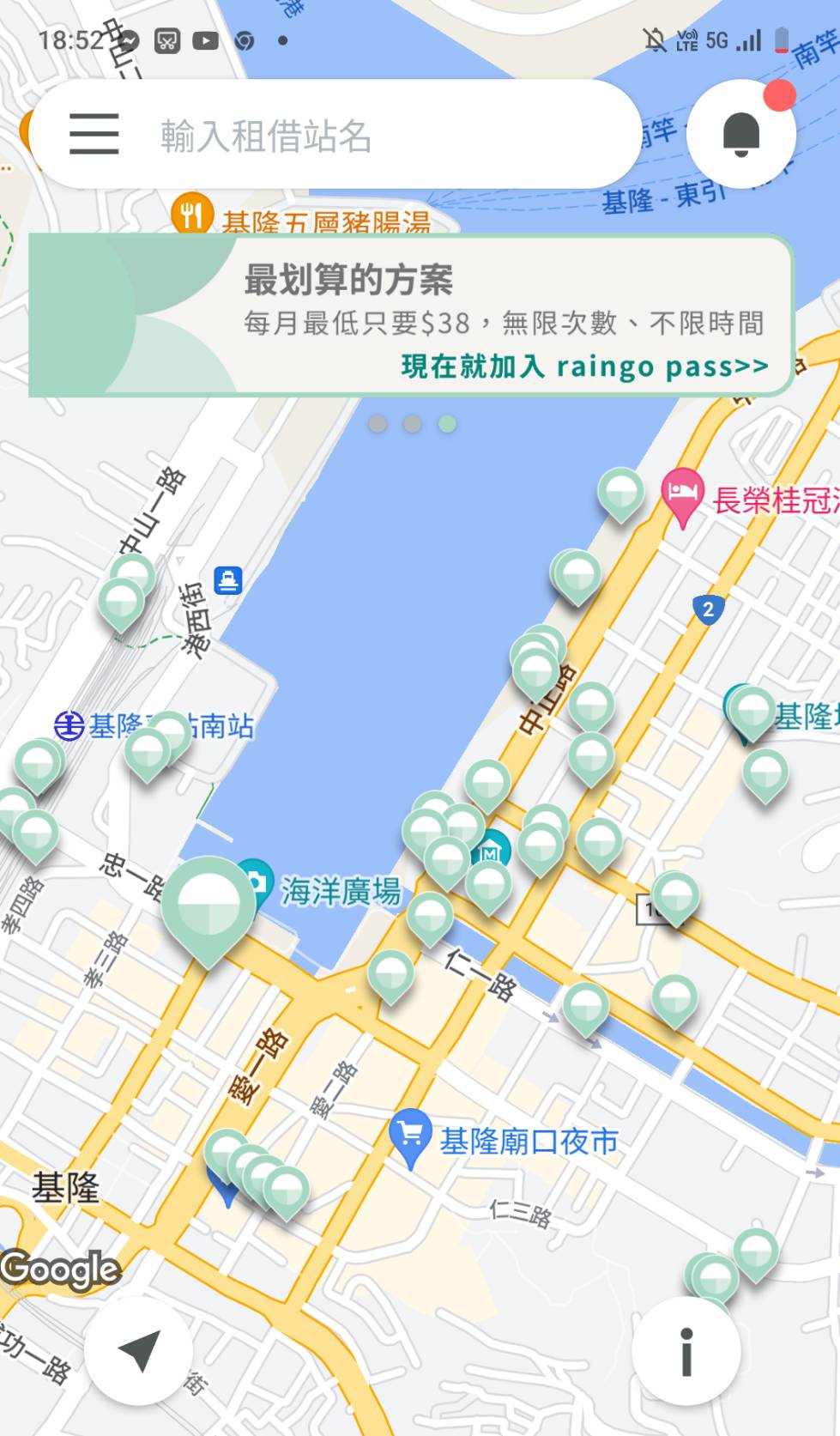Viewport: 840px width, 1436px height.
Task: Open the hamburger menu
Action: pos(94,134)
